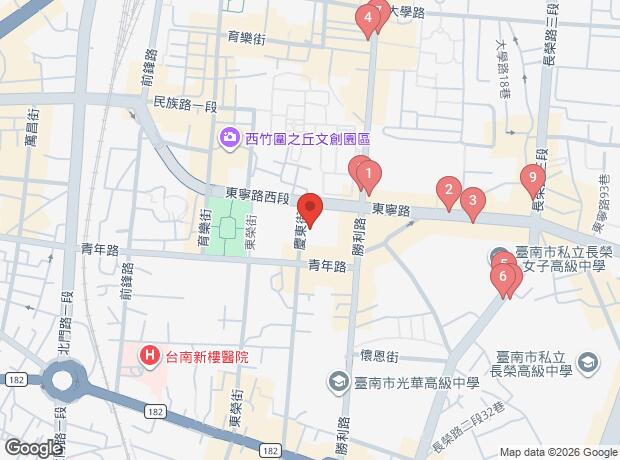620x460 pixels.
Task: Select 臺南市光華高級中學 school marker
Action: tap(339, 381)
